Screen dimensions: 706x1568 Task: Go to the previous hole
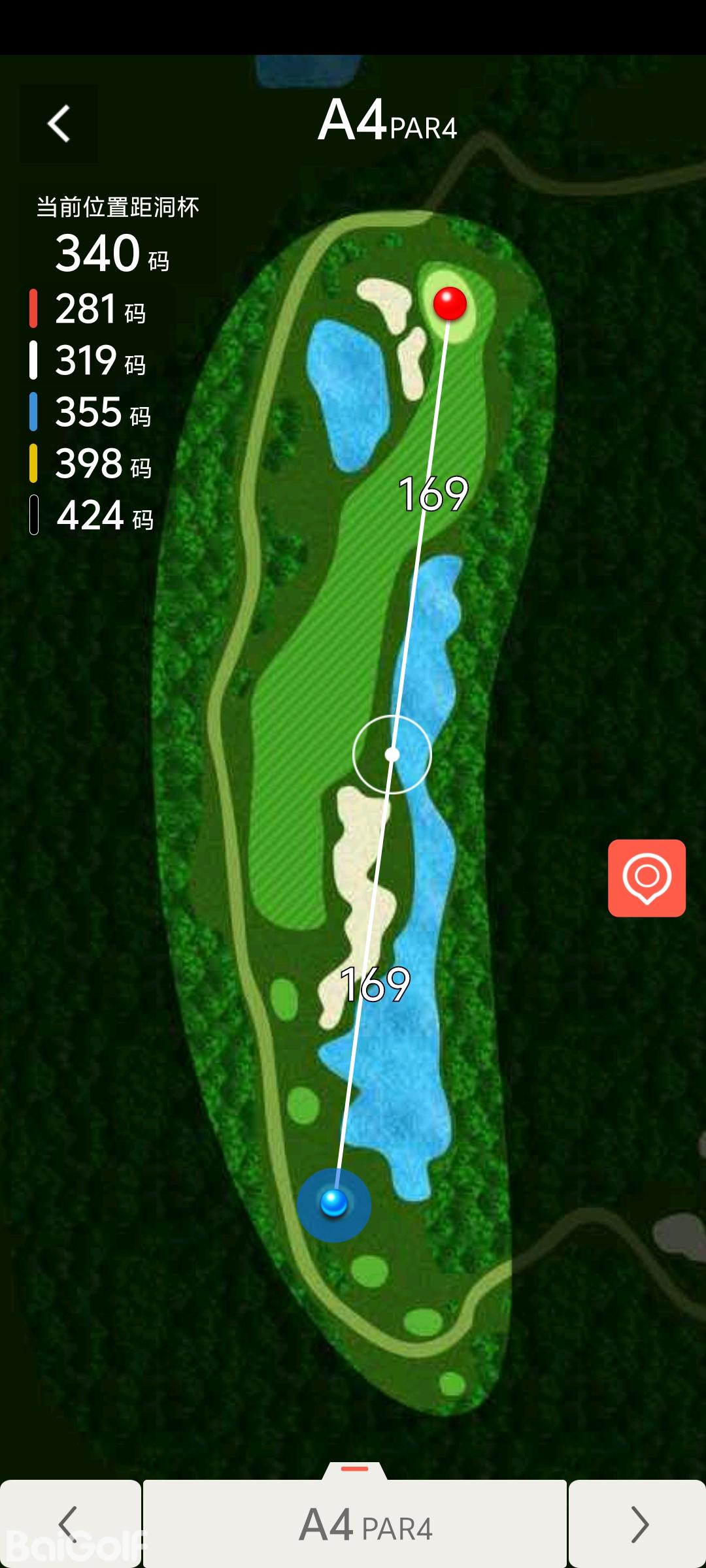pos(70,1524)
